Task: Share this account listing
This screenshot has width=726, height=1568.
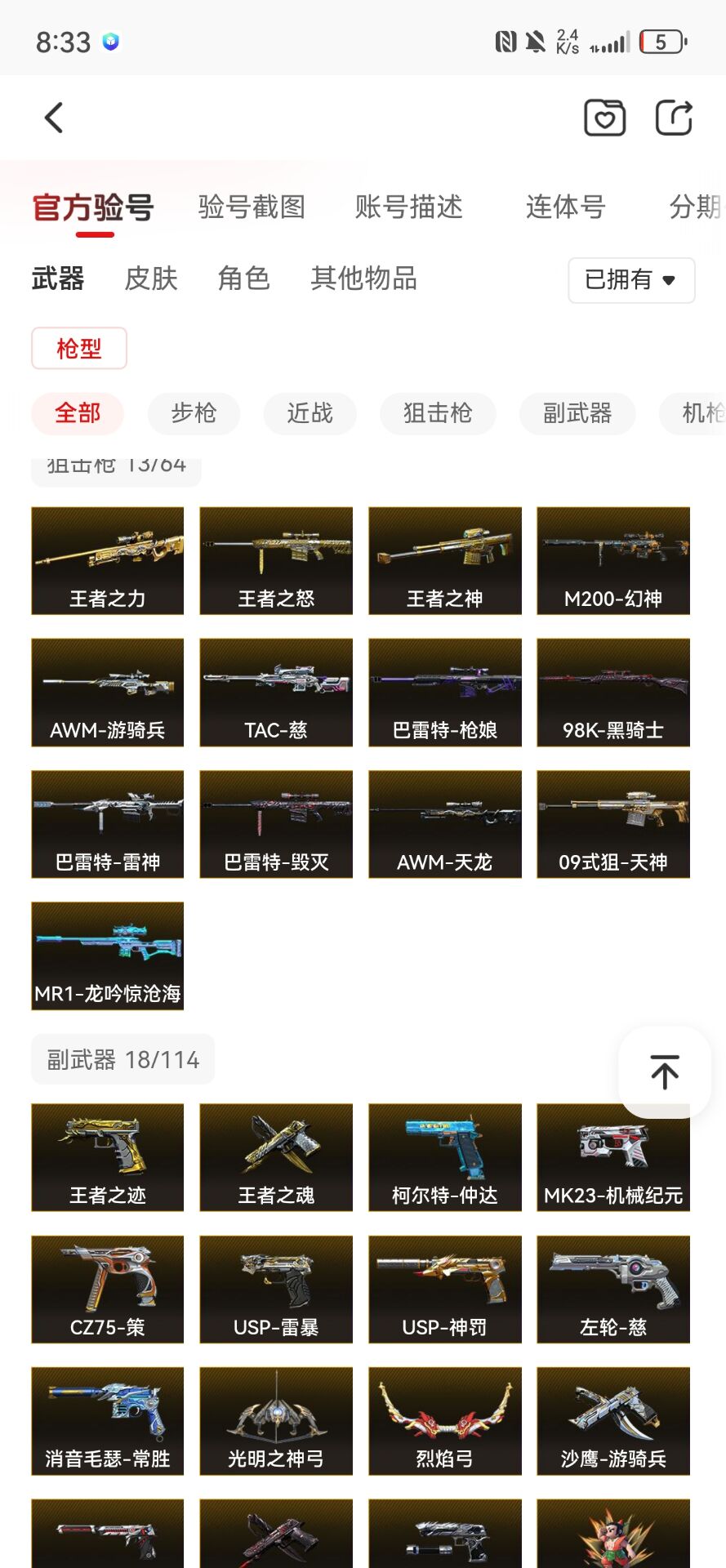Action: click(675, 118)
